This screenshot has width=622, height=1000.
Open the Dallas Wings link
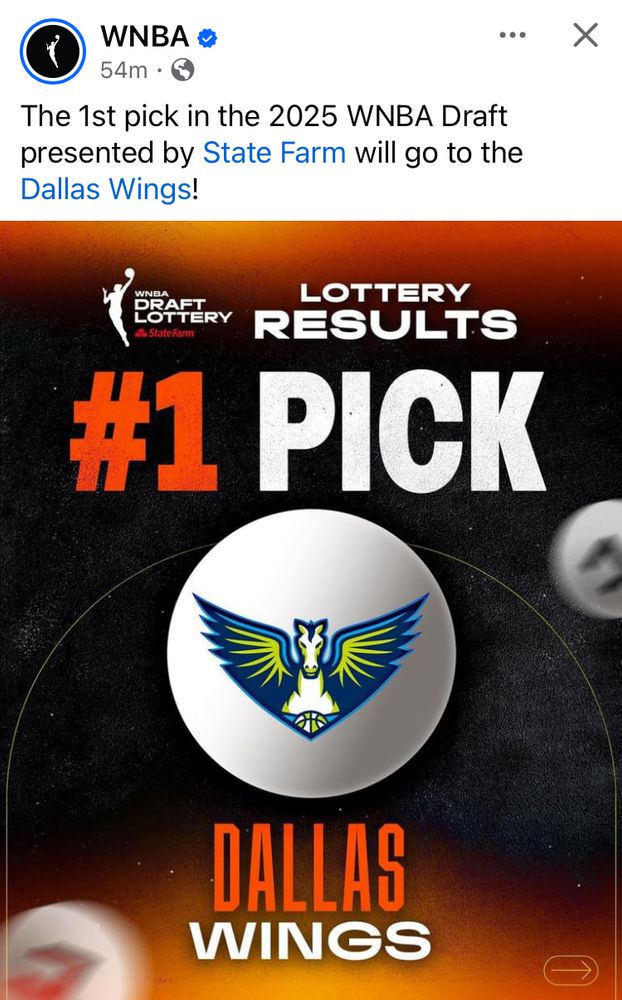tap(105, 189)
